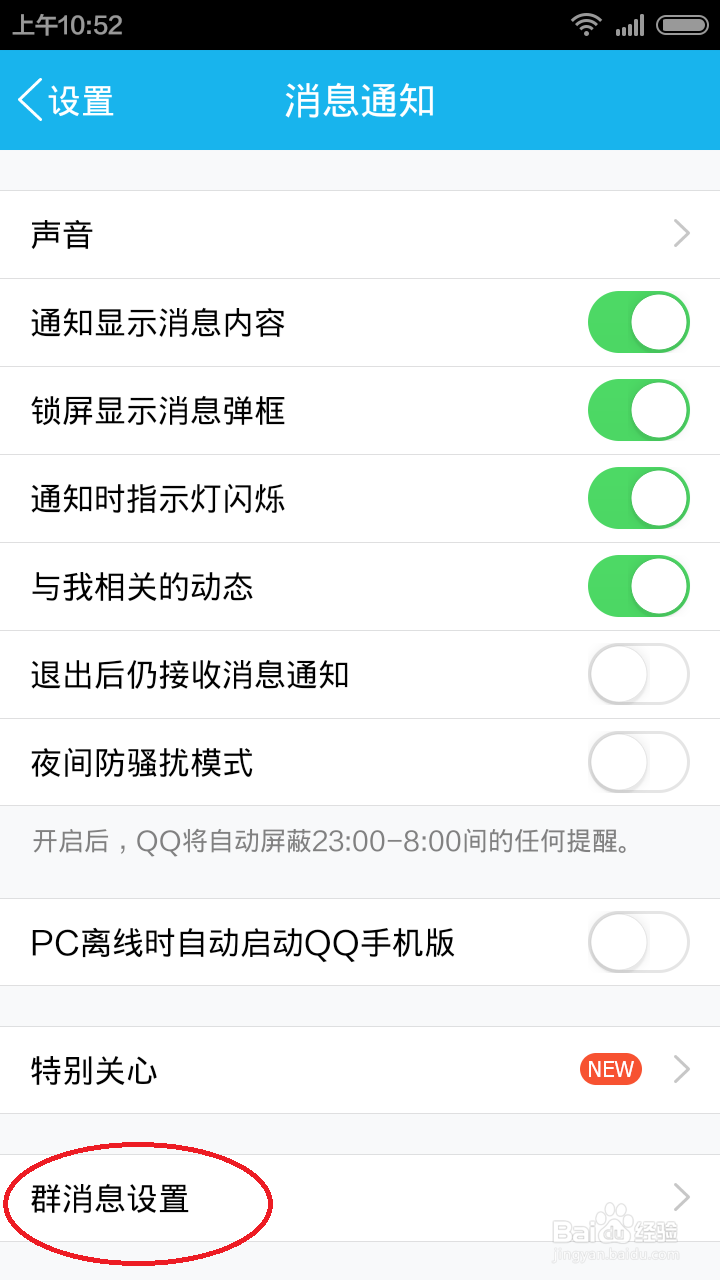
Task: Select the 消息通知 title bar
Action: click(360, 100)
